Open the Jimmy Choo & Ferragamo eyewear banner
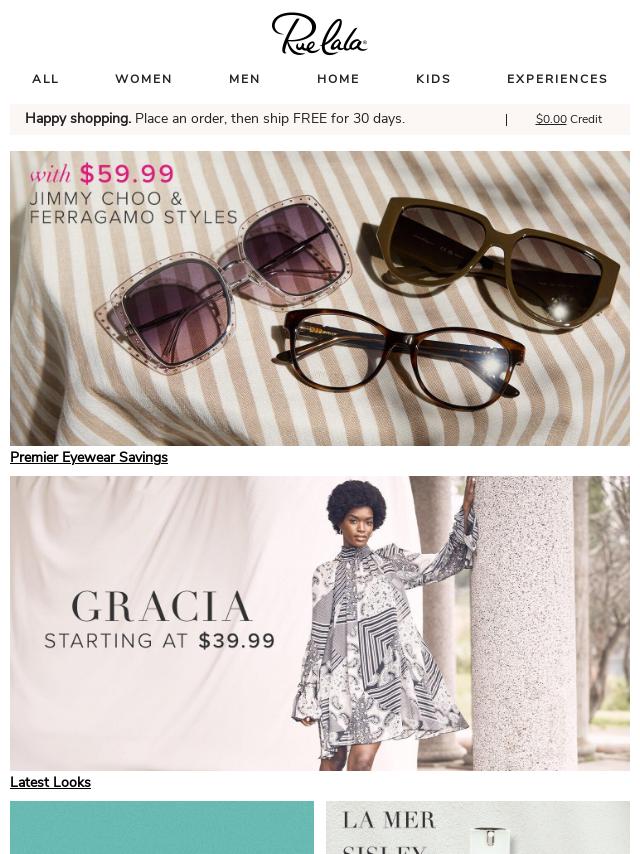640x854 pixels. click(x=320, y=298)
